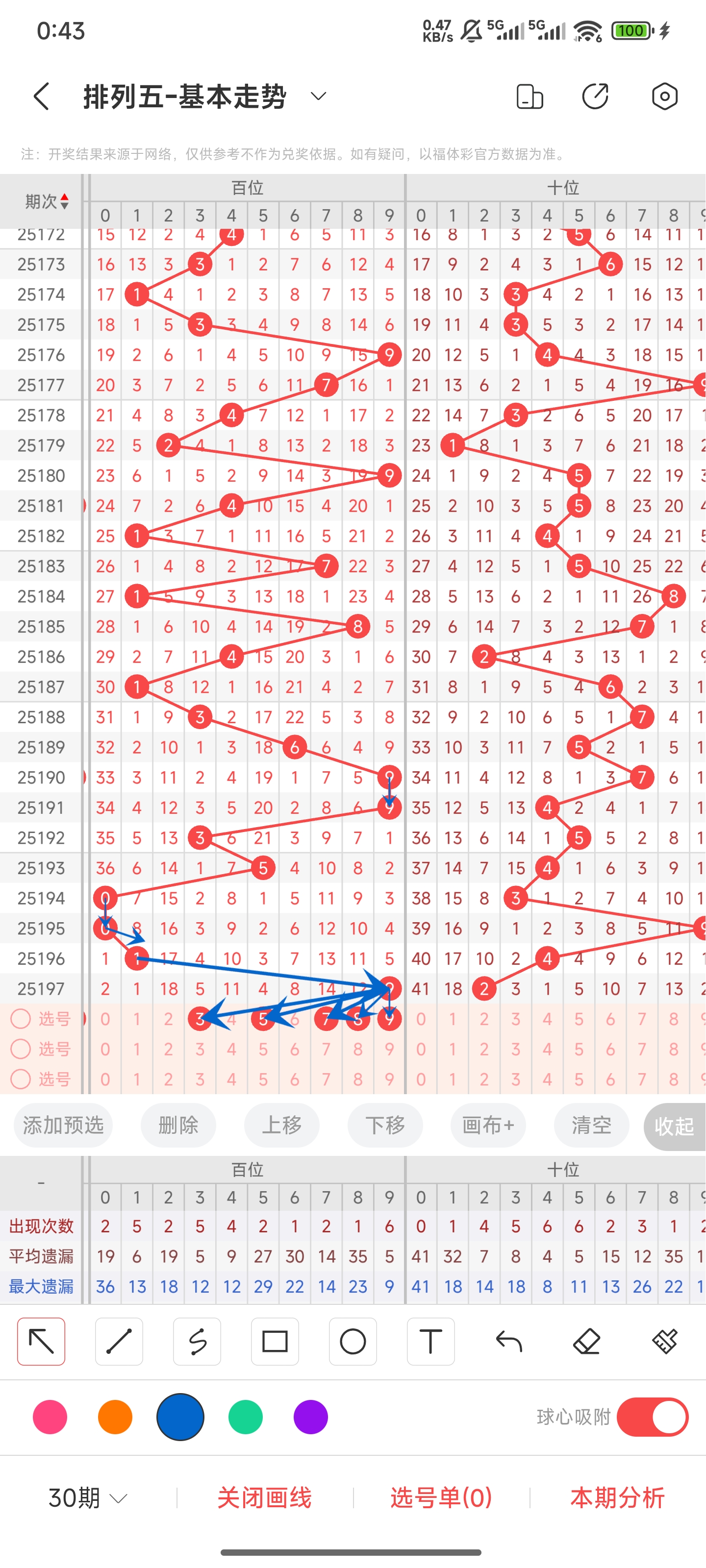Sort the table by 期次
Viewport: 706px width, 1568px height.
[x=46, y=201]
